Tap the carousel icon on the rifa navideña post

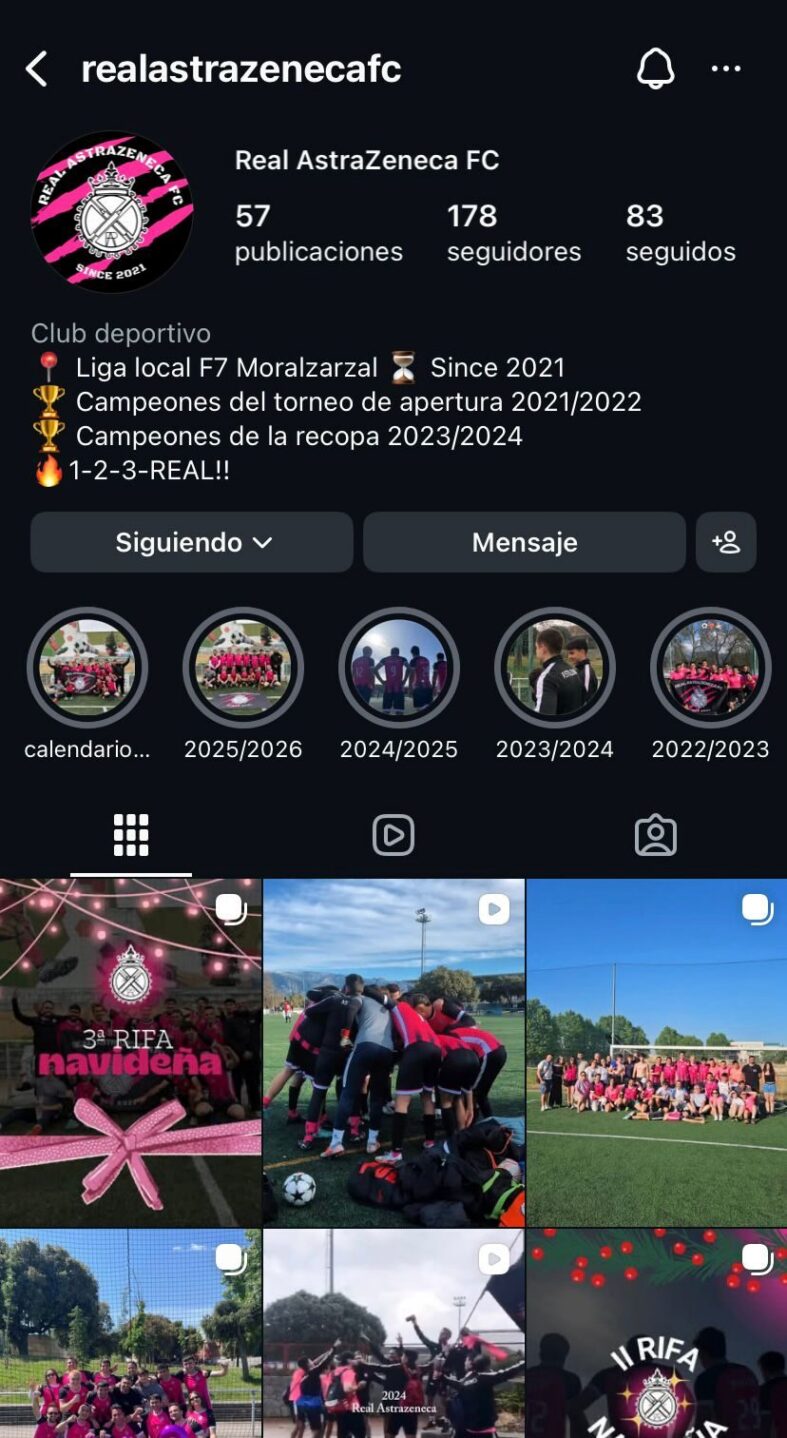coord(232,910)
